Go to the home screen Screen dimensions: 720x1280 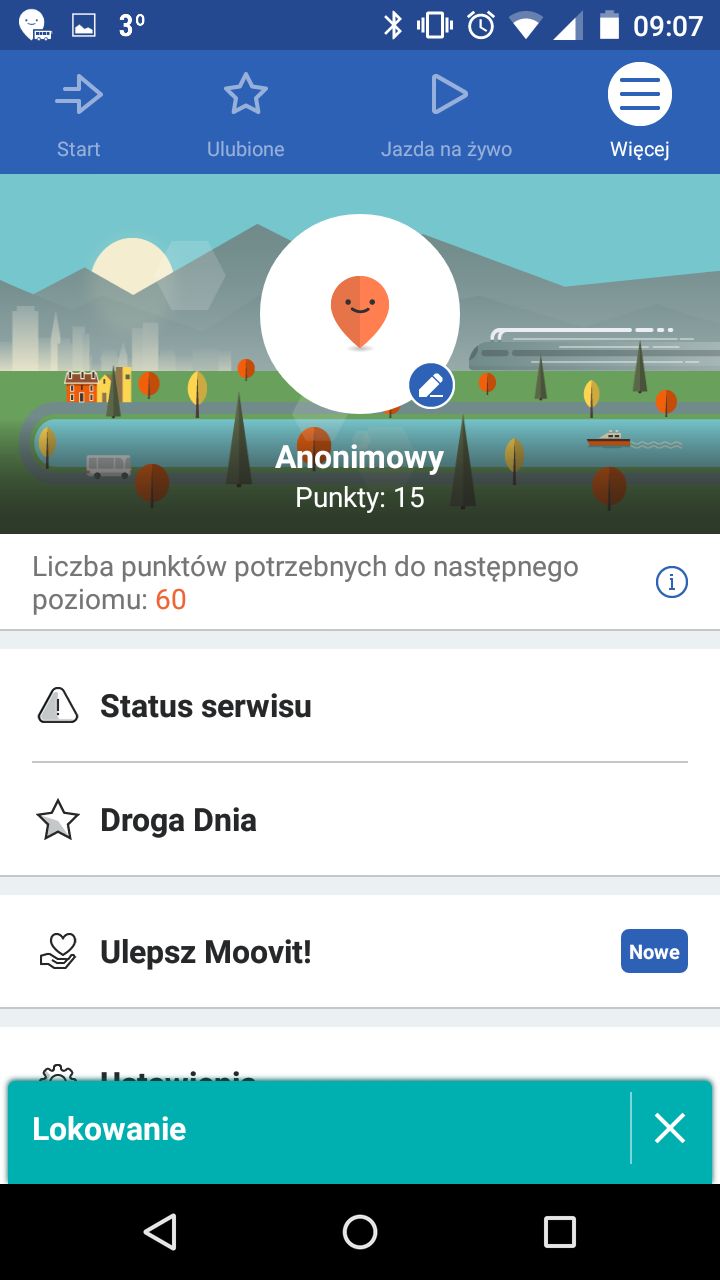[360, 1232]
